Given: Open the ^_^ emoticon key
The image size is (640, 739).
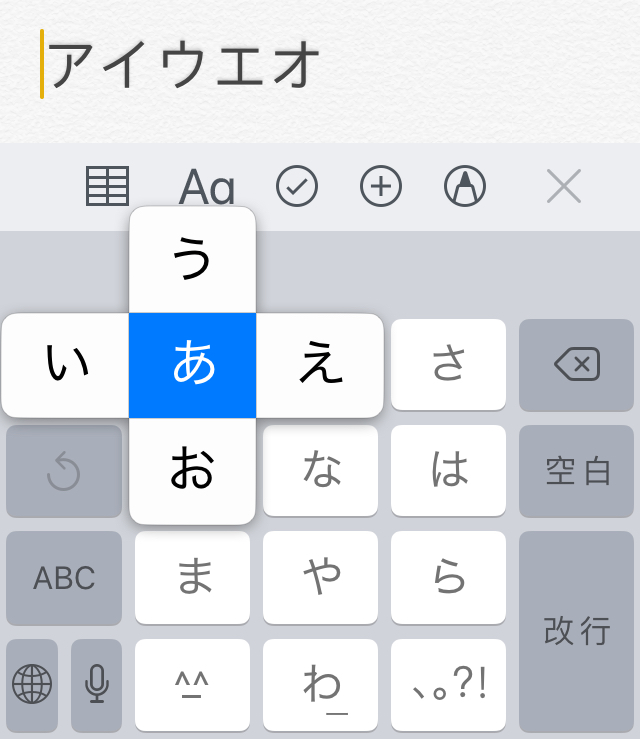Looking at the screenshot, I should pos(192,685).
